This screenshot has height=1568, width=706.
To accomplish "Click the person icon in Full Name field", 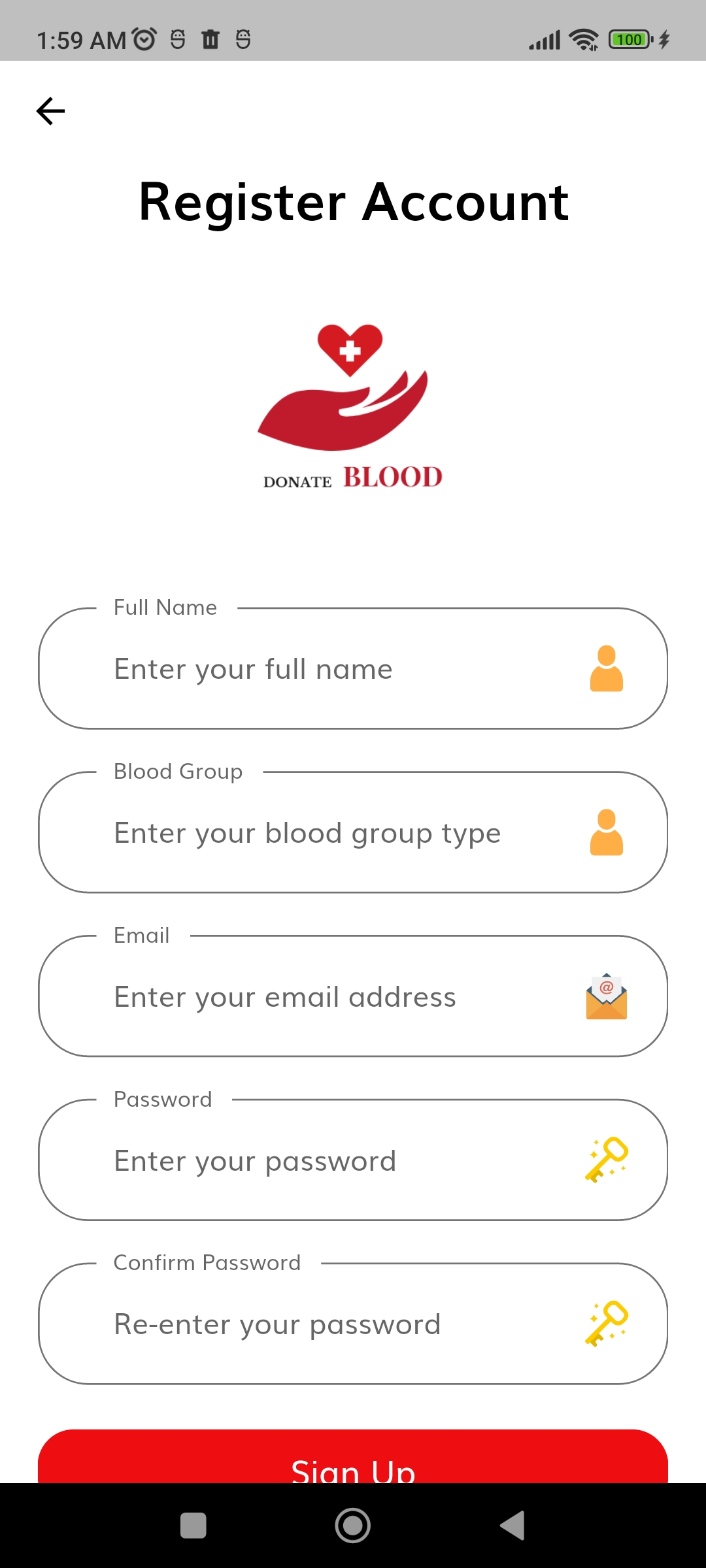I will [x=607, y=669].
